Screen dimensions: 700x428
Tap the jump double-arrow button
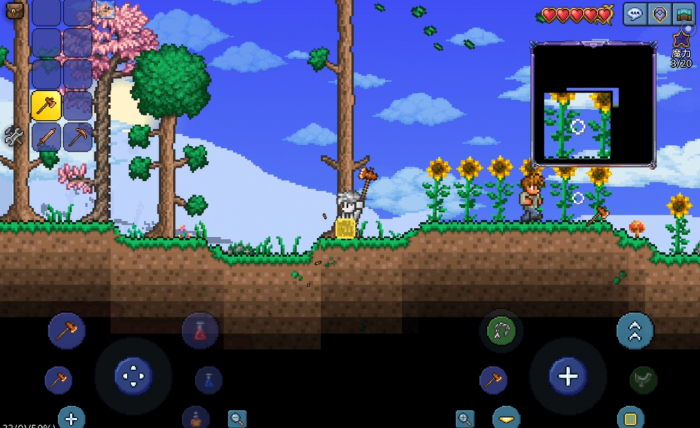(x=634, y=331)
